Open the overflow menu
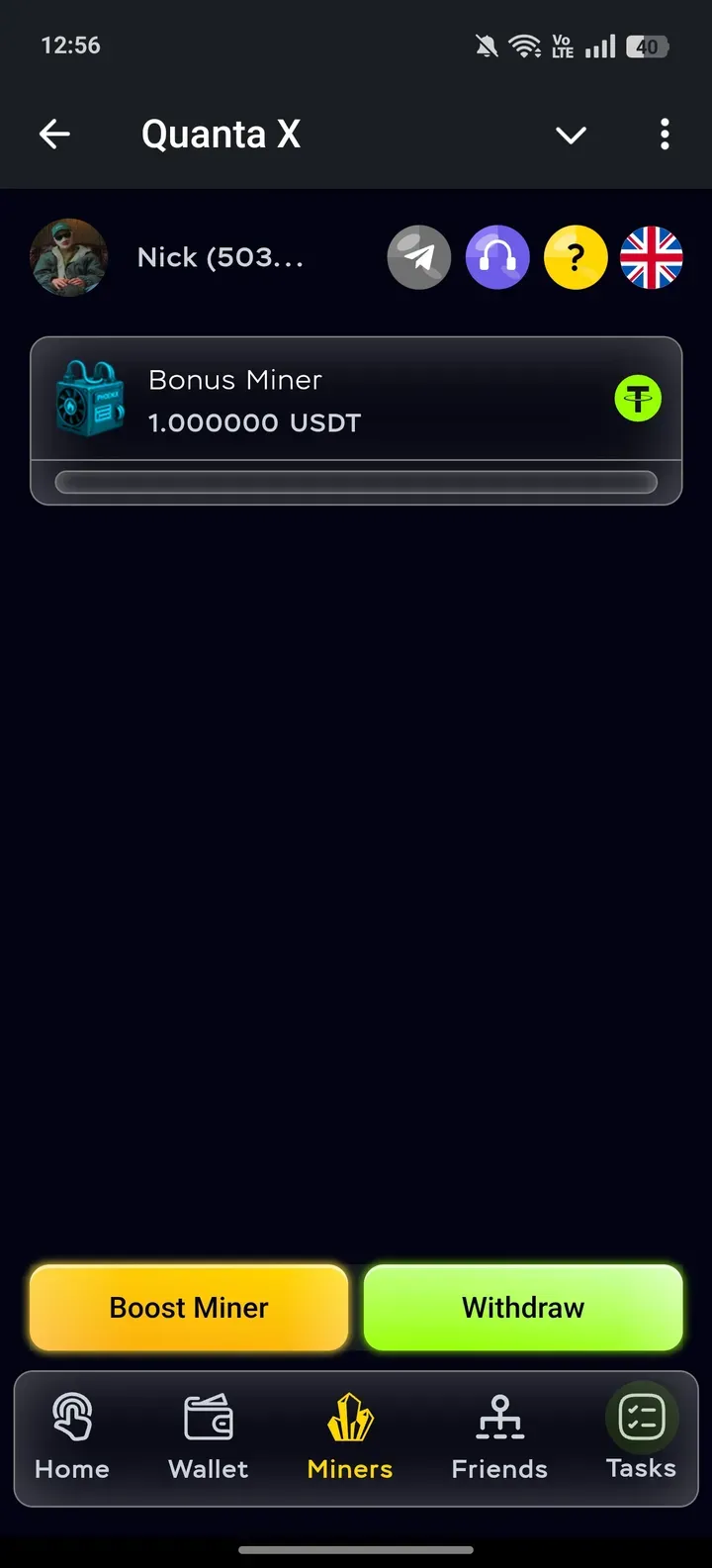 (665, 135)
